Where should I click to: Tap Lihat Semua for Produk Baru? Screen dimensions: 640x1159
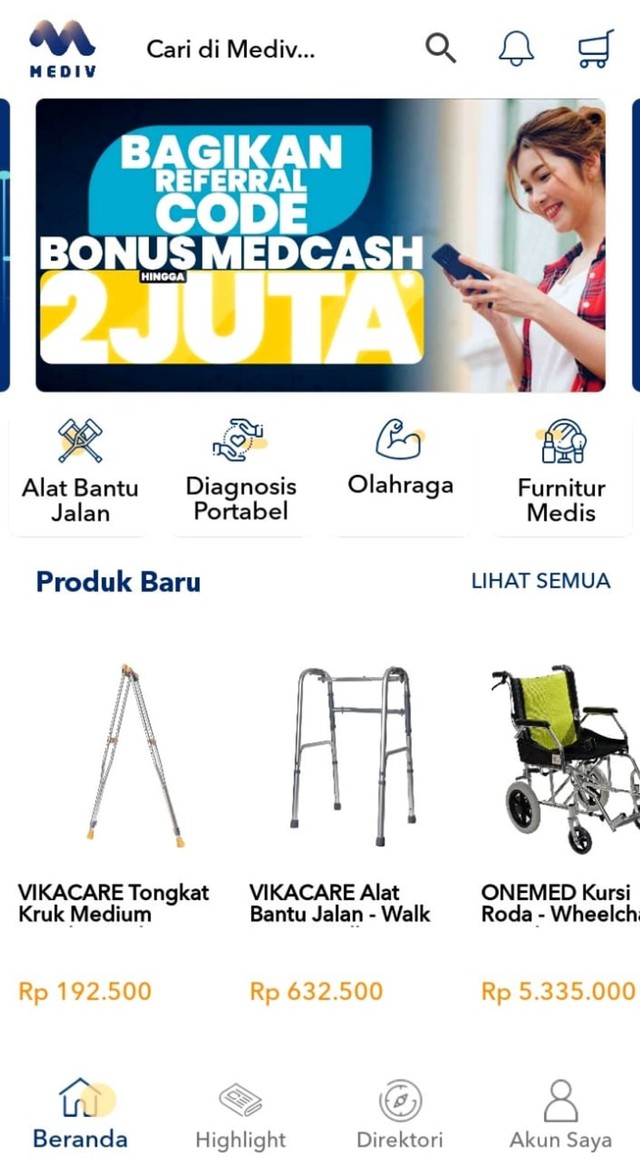(x=540, y=581)
